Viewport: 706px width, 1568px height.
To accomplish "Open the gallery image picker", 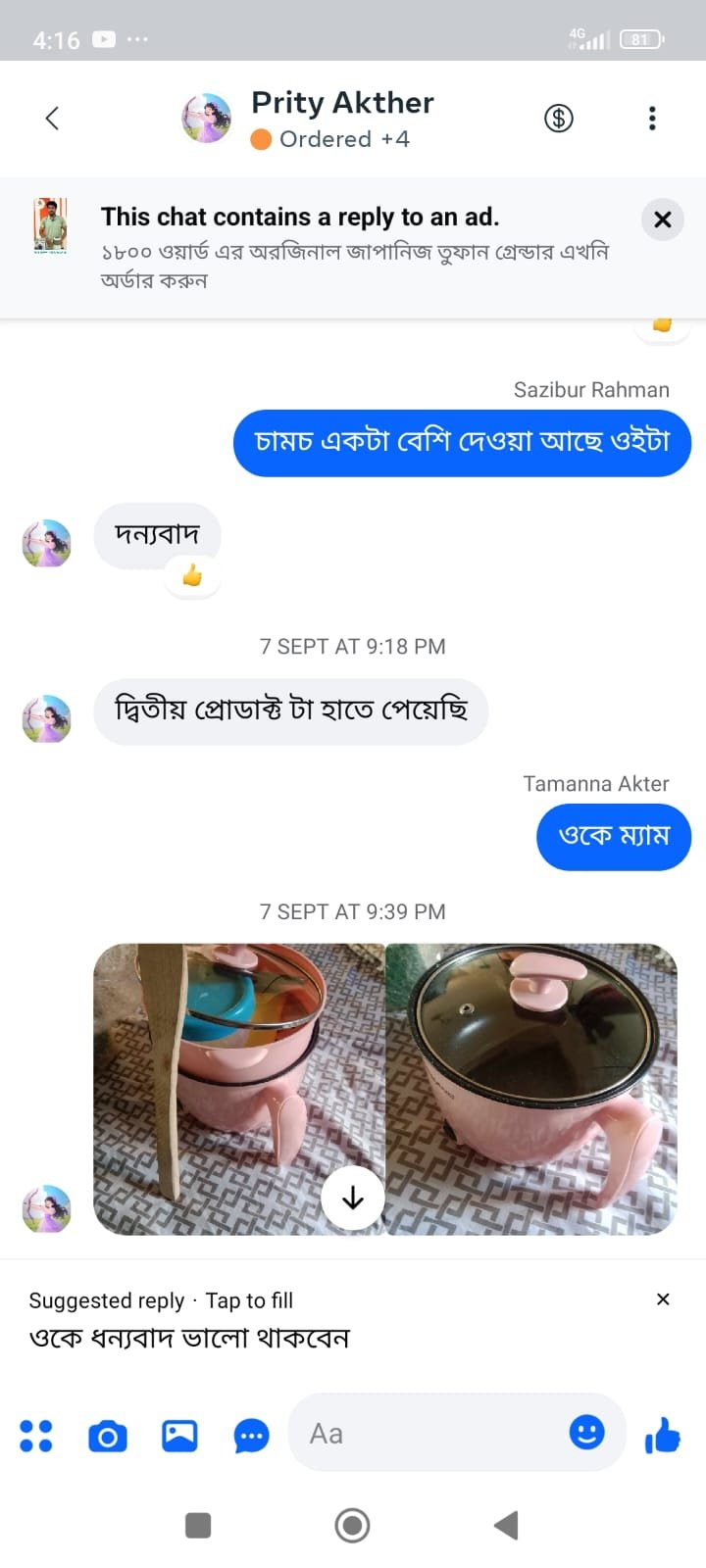I will (x=179, y=1436).
